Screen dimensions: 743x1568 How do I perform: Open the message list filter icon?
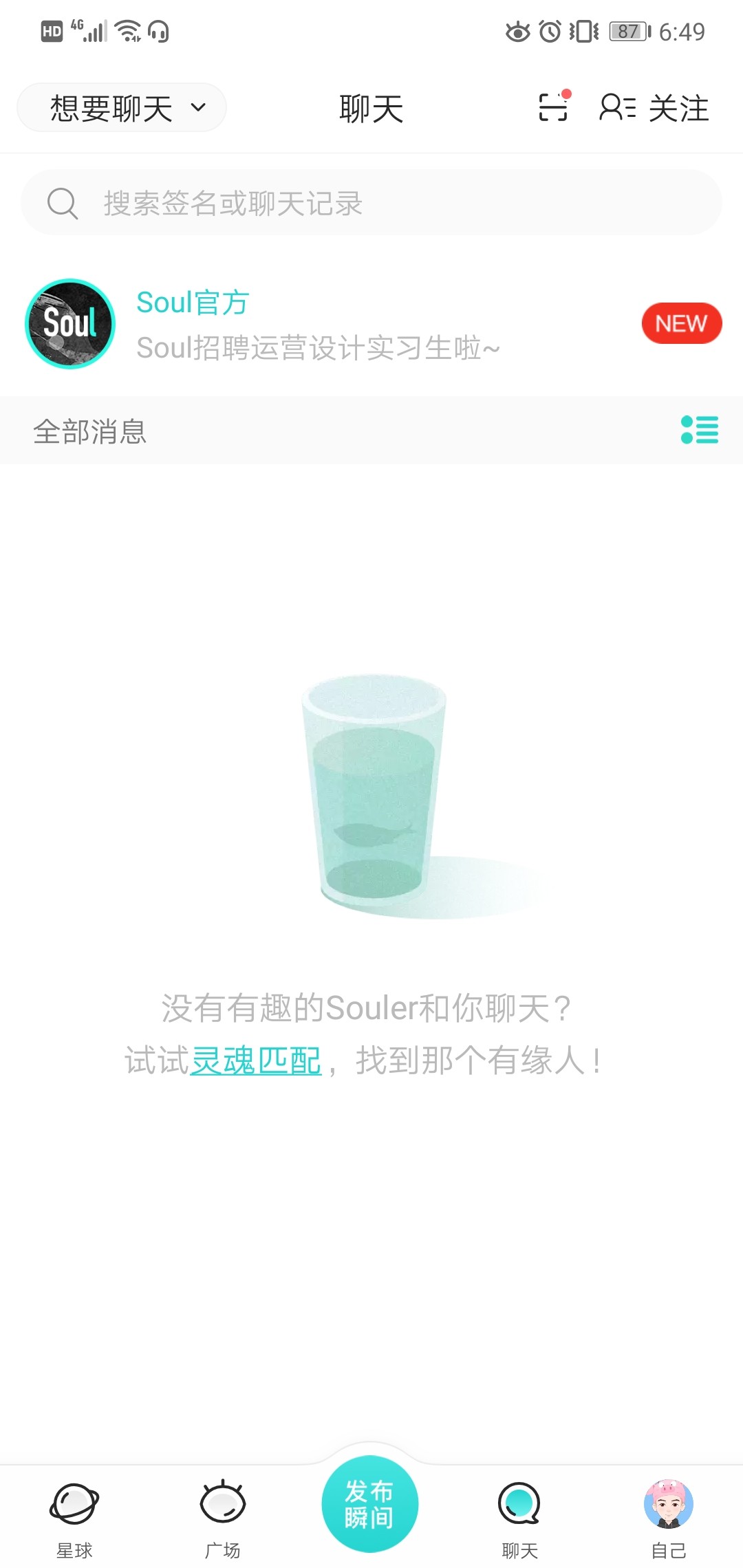(x=699, y=430)
